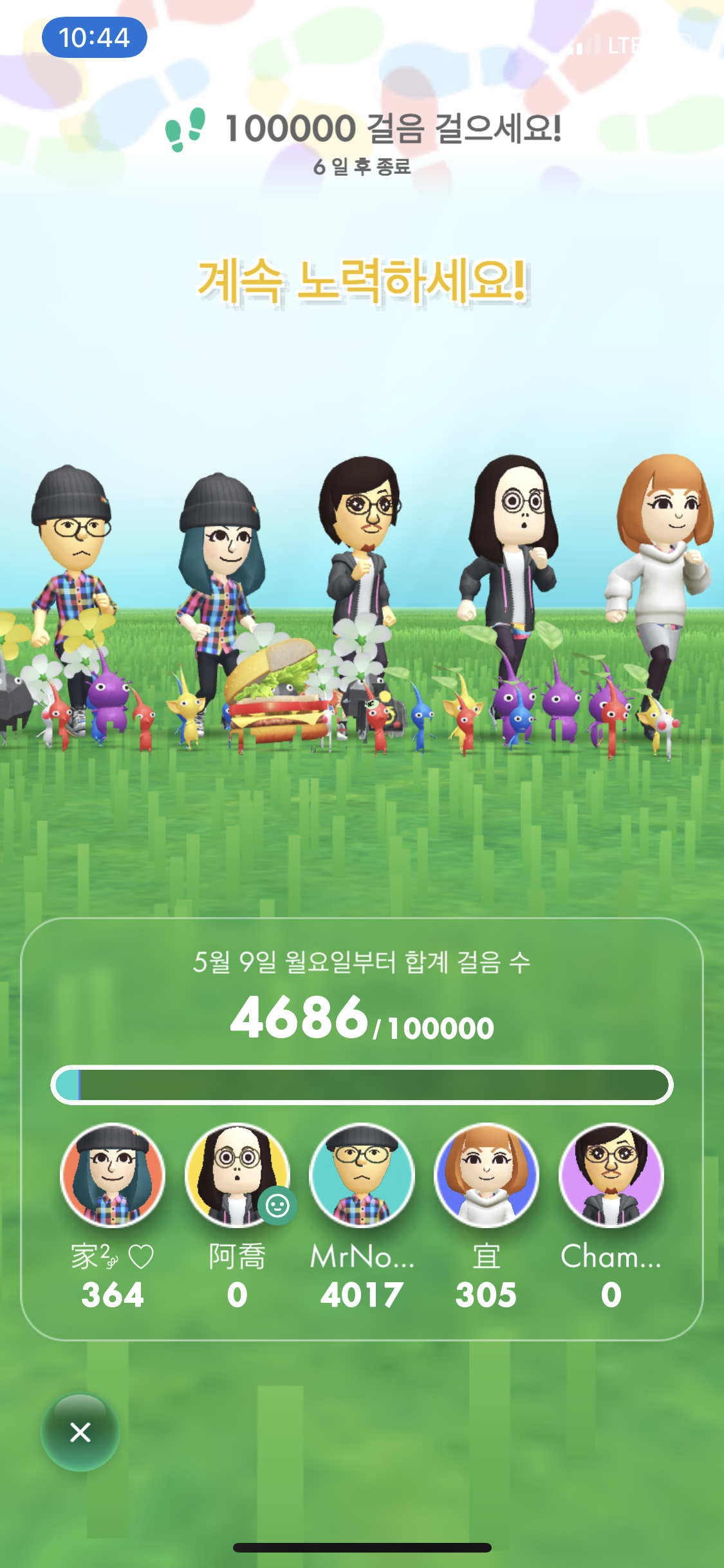Open MrNo...'s avatar with 4017 steps
This screenshot has height=1568, width=724.
pyautogui.click(x=362, y=1175)
